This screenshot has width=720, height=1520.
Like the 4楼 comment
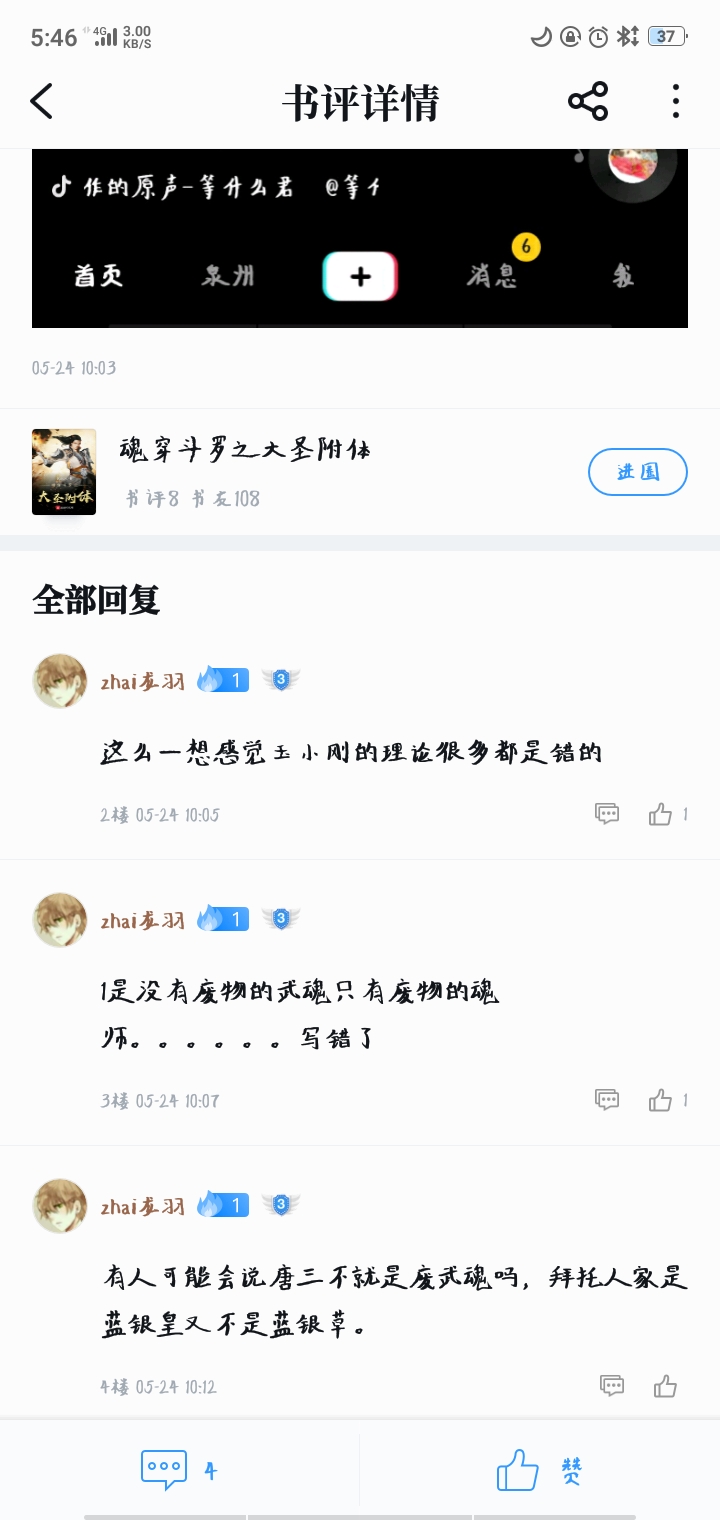tap(665, 1386)
